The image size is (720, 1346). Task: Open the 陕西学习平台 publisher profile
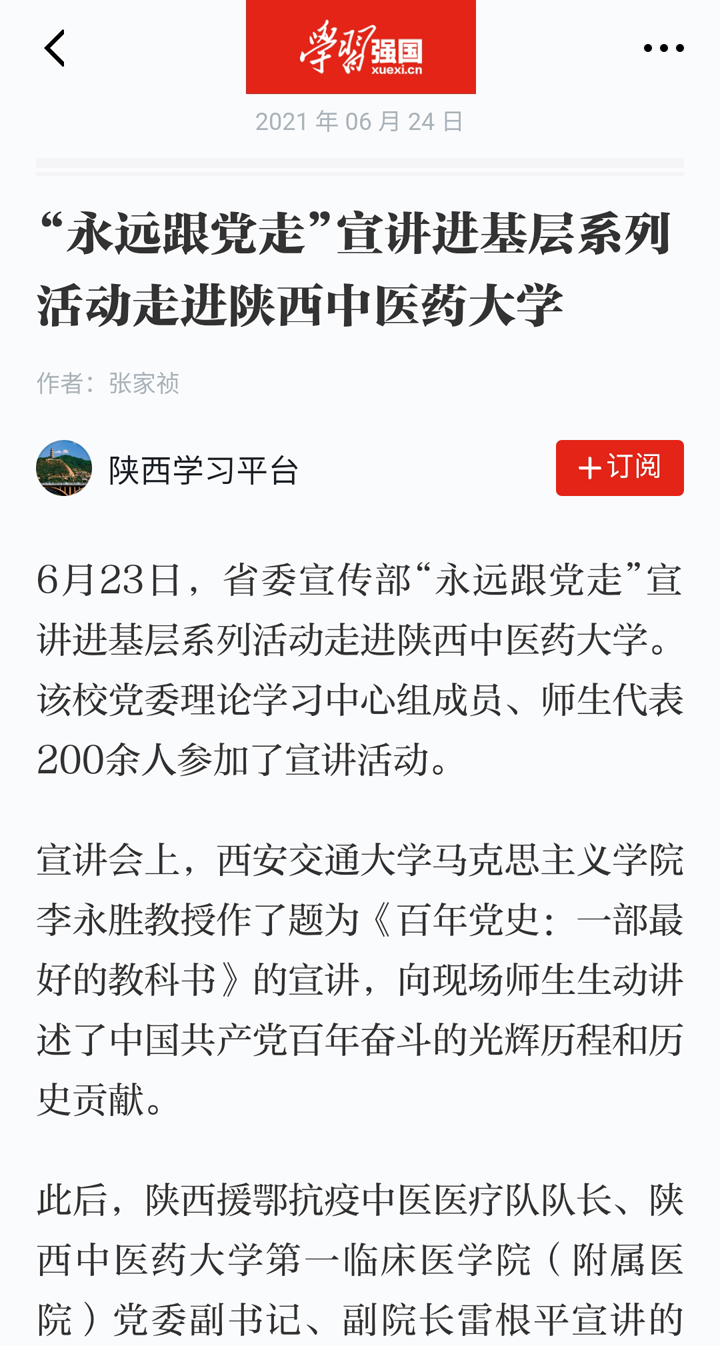[x=203, y=469]
